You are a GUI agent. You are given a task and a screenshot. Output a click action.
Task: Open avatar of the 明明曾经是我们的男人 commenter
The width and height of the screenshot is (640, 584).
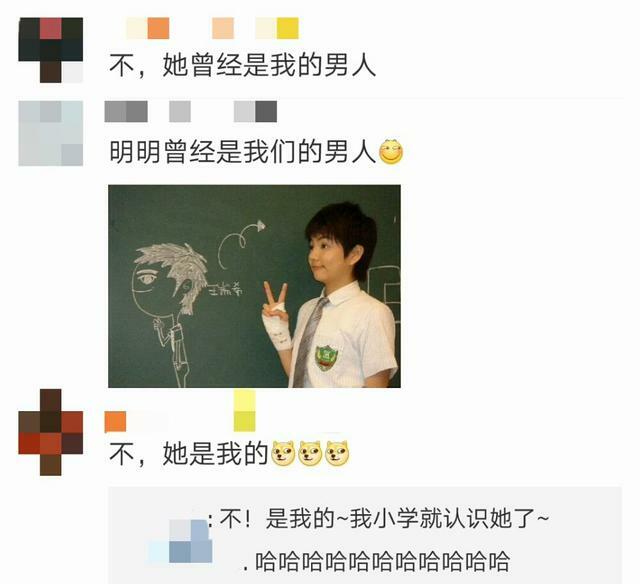coord(51,133)
